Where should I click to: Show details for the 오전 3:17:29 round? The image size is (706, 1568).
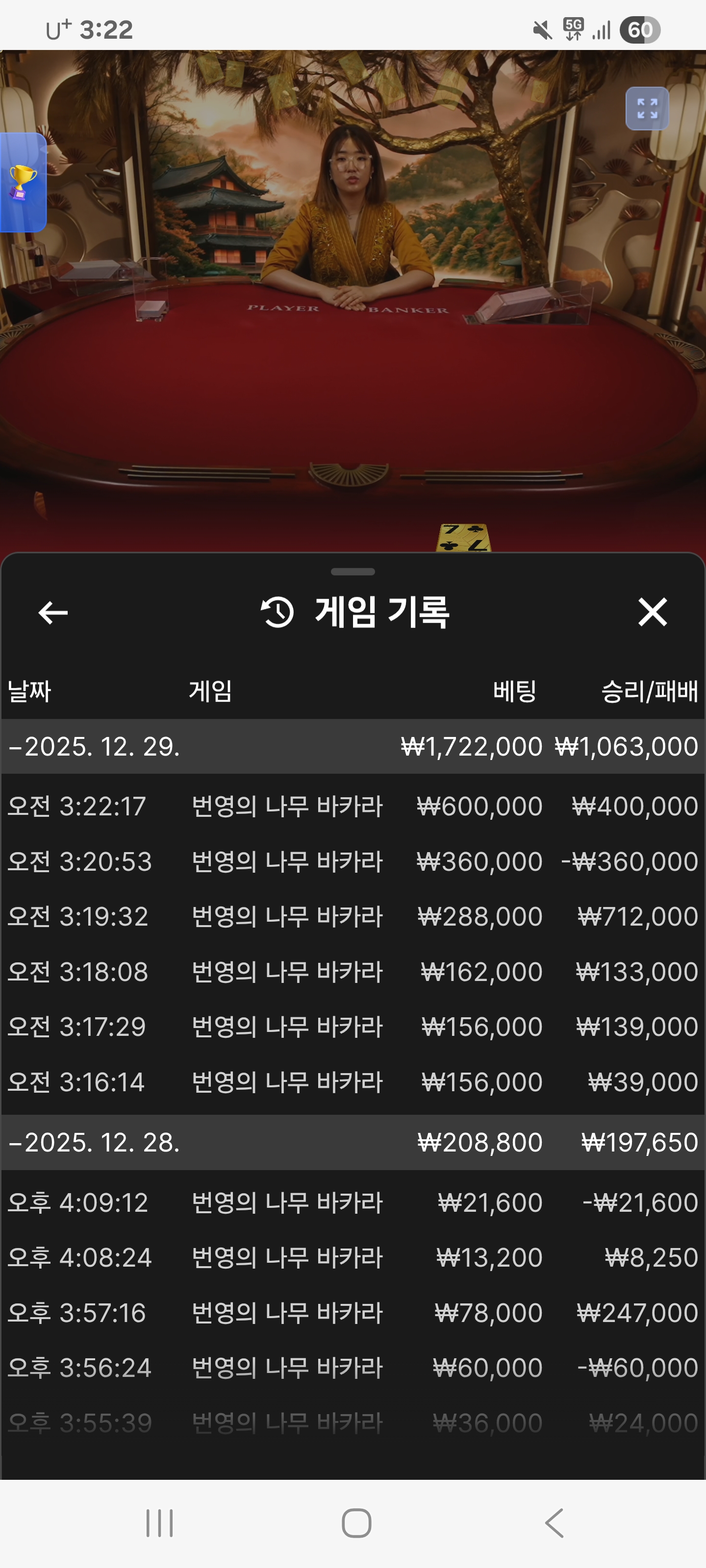click(353, 1027)
